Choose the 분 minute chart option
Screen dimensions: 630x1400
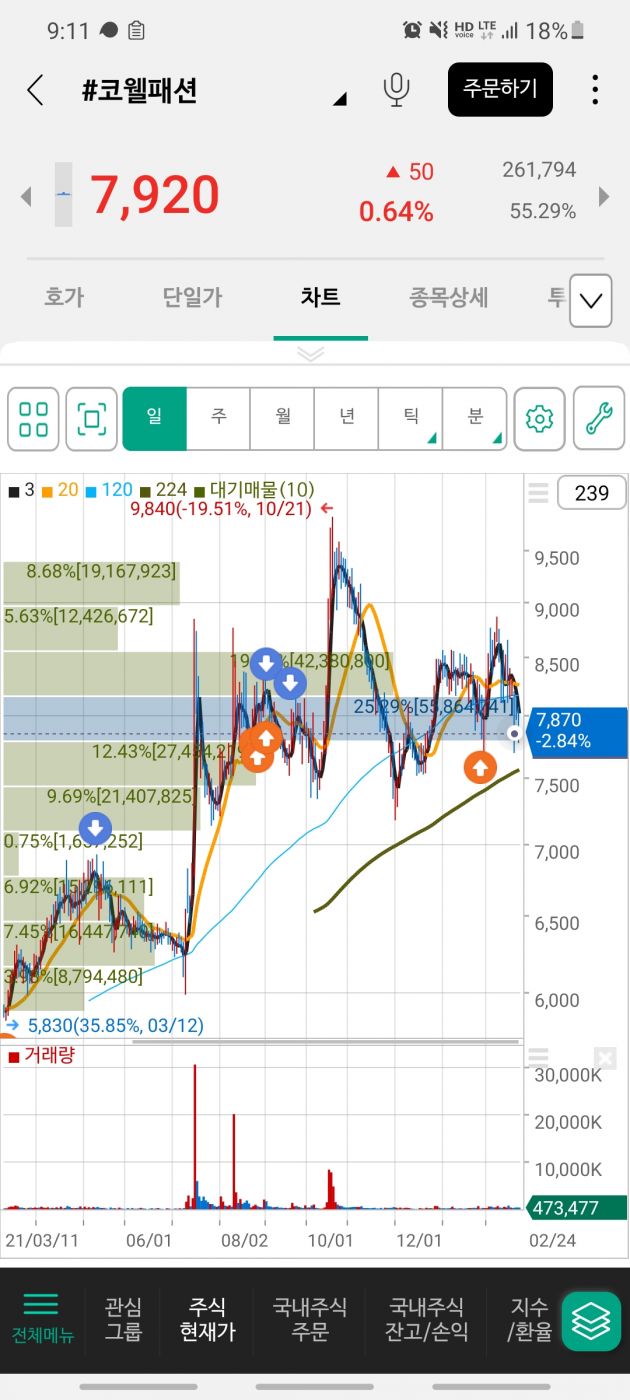(474, 417)
